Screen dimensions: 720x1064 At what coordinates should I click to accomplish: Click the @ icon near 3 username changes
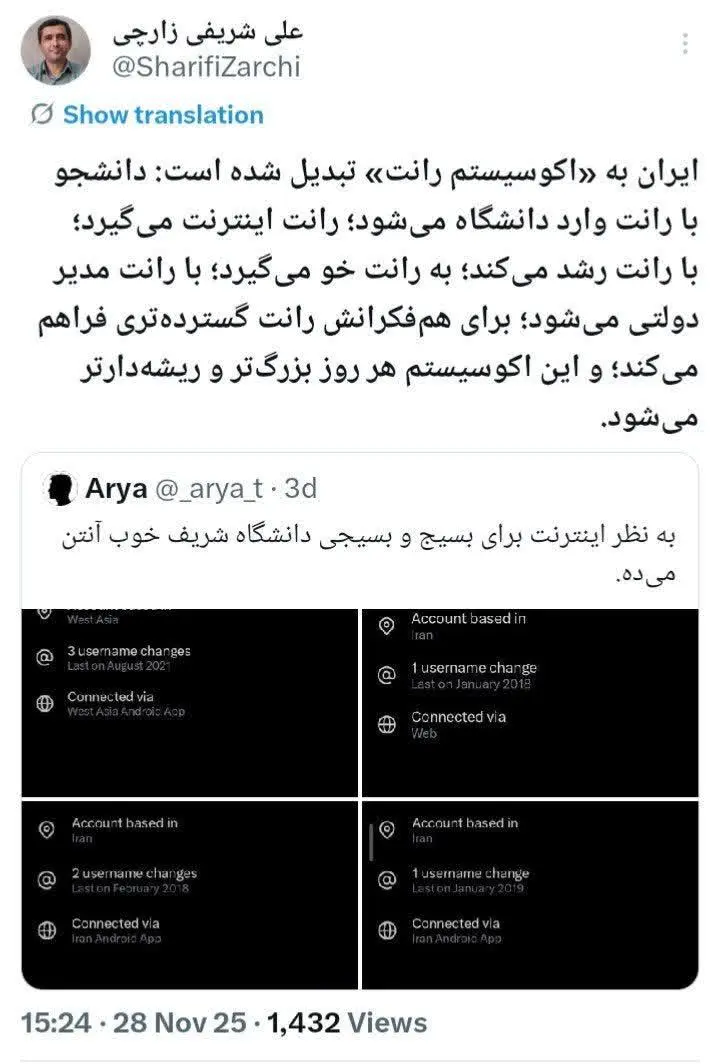pos(41,657)
